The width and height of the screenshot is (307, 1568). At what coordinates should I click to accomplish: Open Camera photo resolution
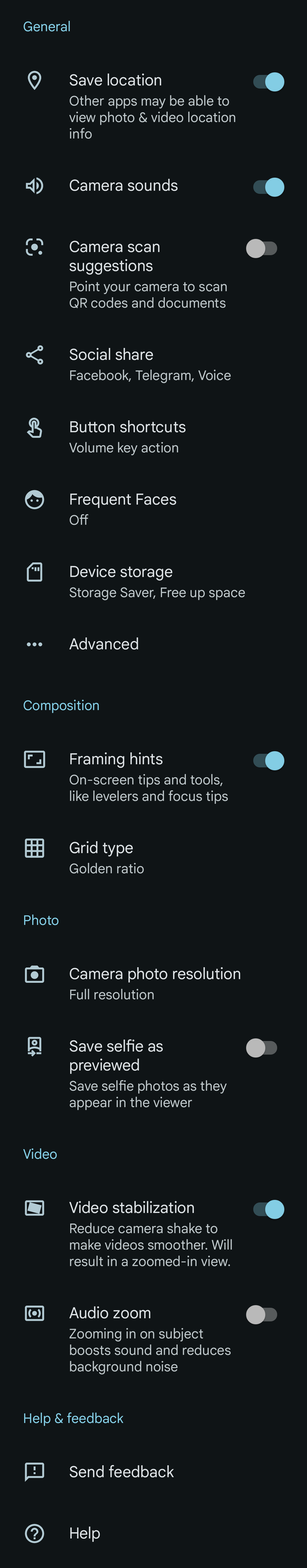tap(155, 983)
